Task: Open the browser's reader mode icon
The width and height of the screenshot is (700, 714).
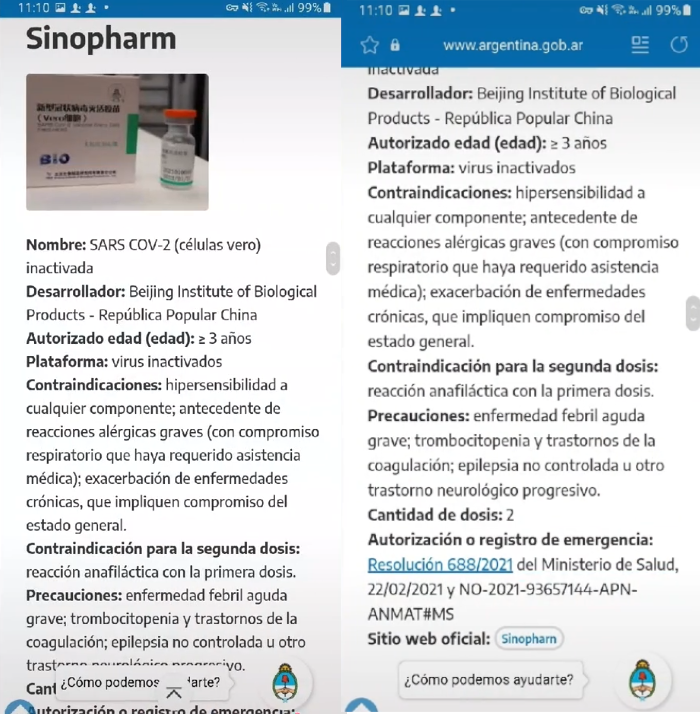Action: (640, 45)
